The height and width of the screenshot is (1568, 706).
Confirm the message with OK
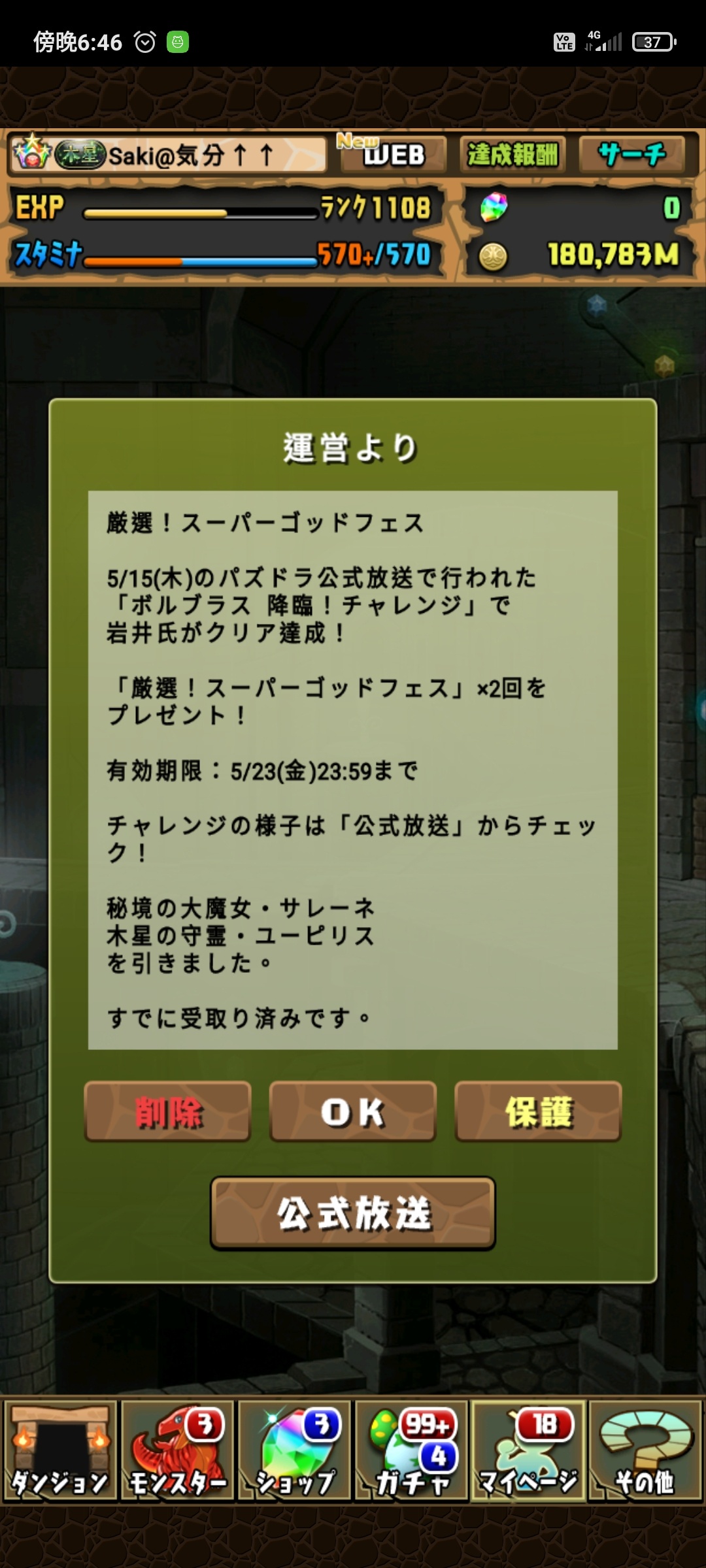(x=353, y=1111)
